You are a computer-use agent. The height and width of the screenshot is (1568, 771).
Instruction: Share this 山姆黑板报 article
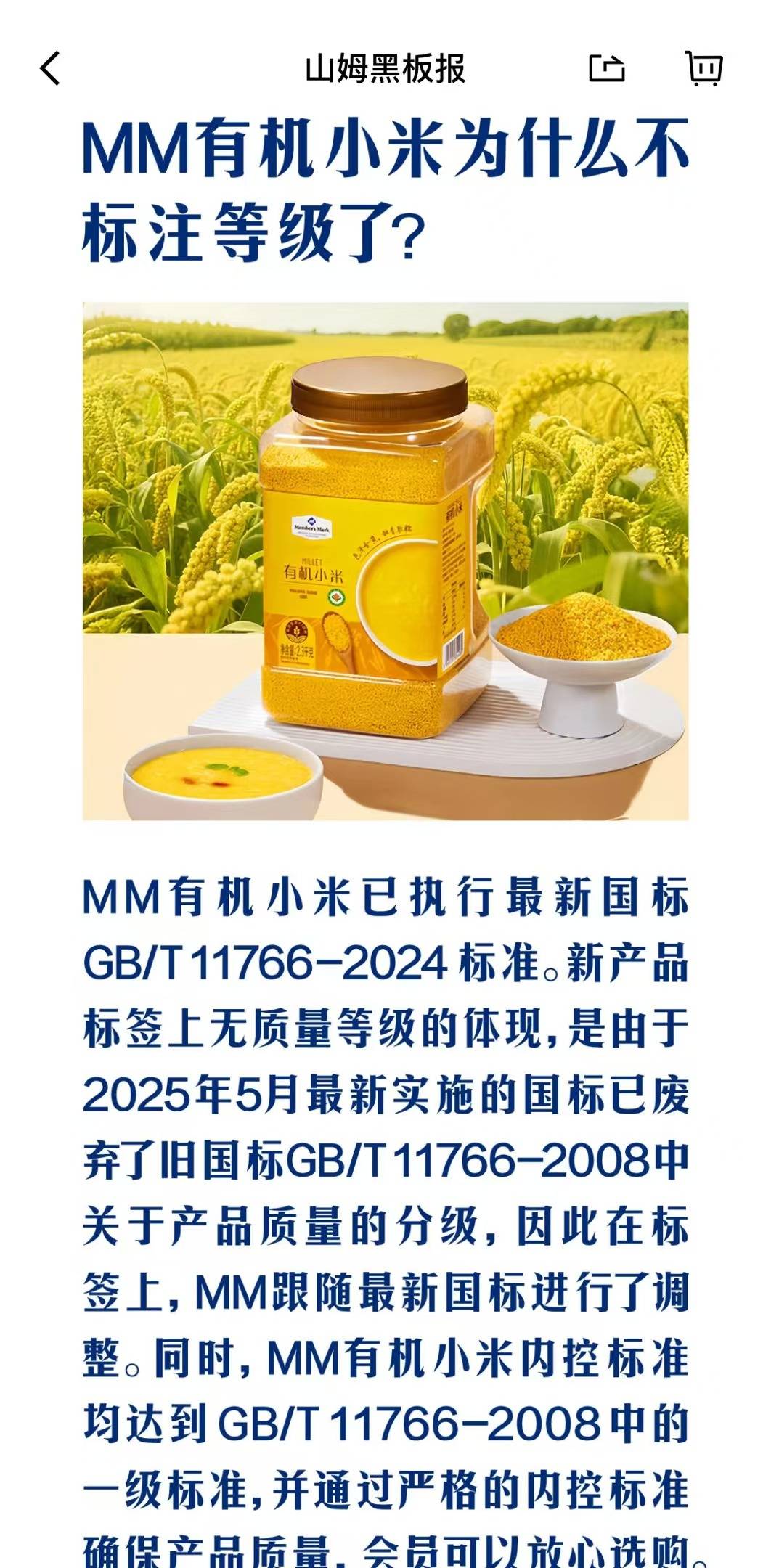[605, 69]
